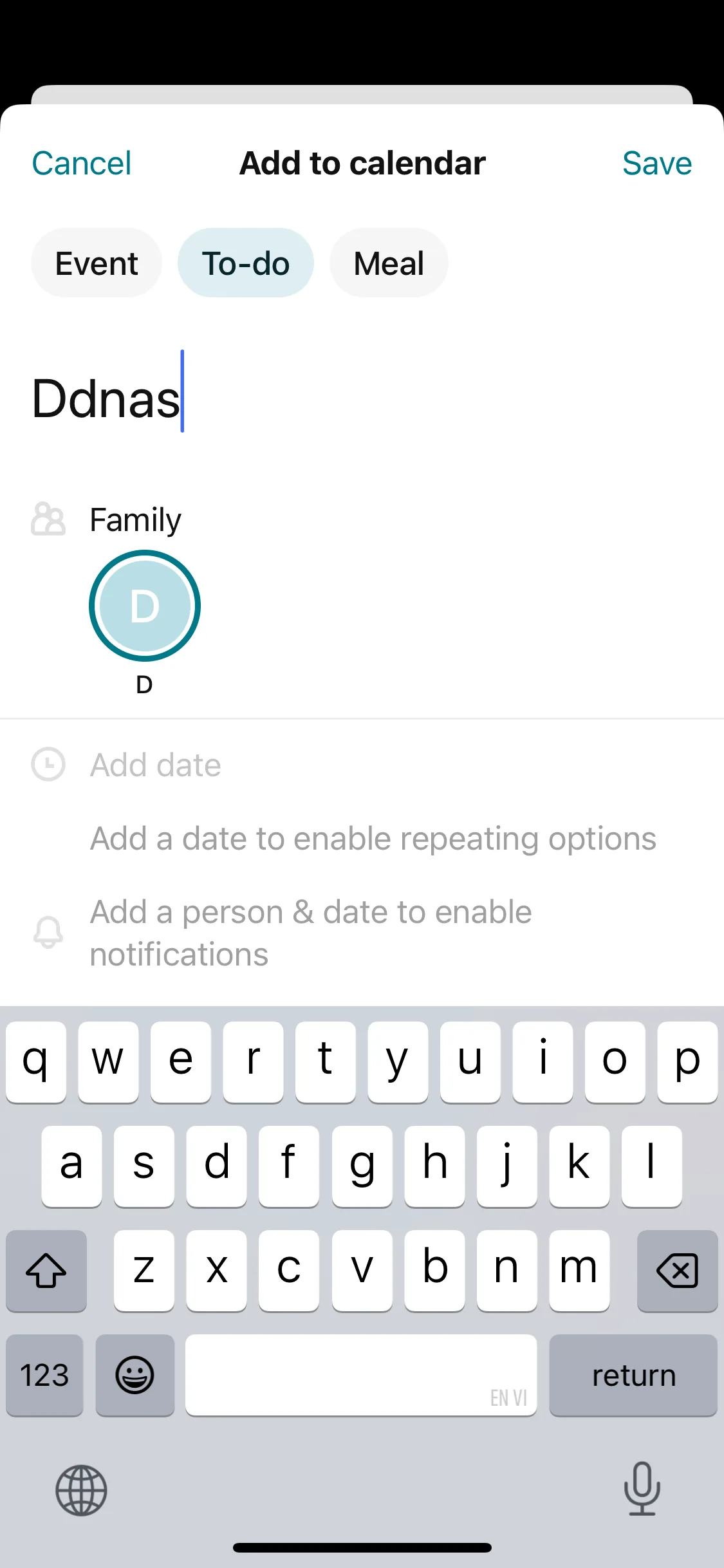Select the To-do type chip
This screenshot has height=1568, width=724.
246,263
